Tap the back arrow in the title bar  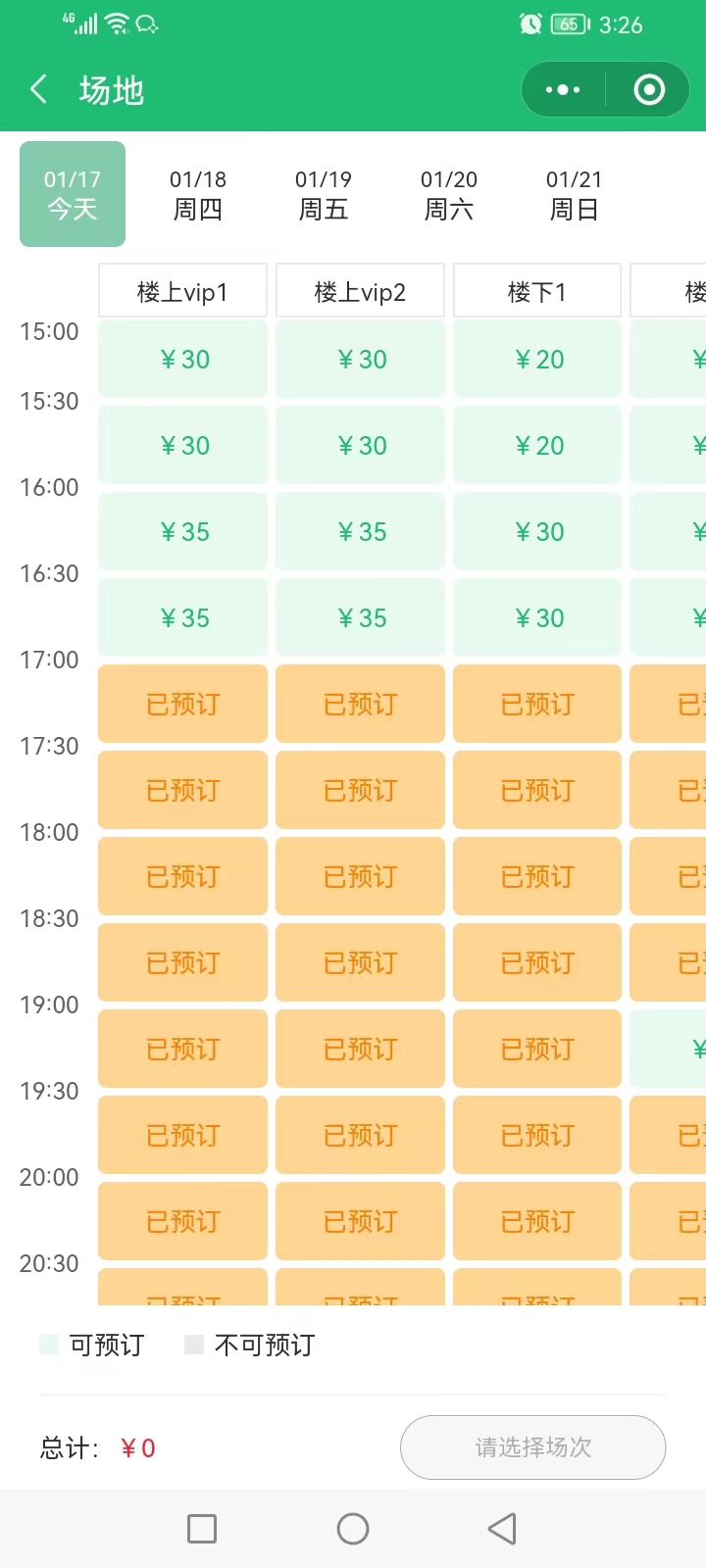(x=37, y=88)
